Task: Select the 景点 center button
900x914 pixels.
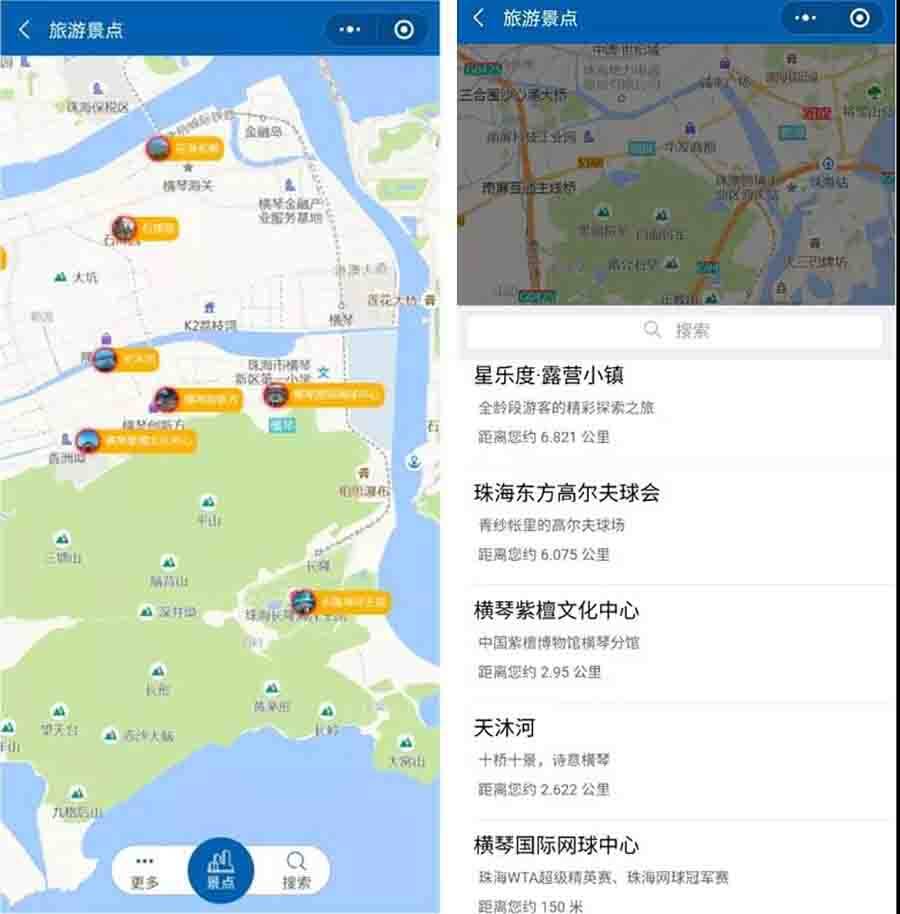Action: pyautogui.click(x=220, y=870)
